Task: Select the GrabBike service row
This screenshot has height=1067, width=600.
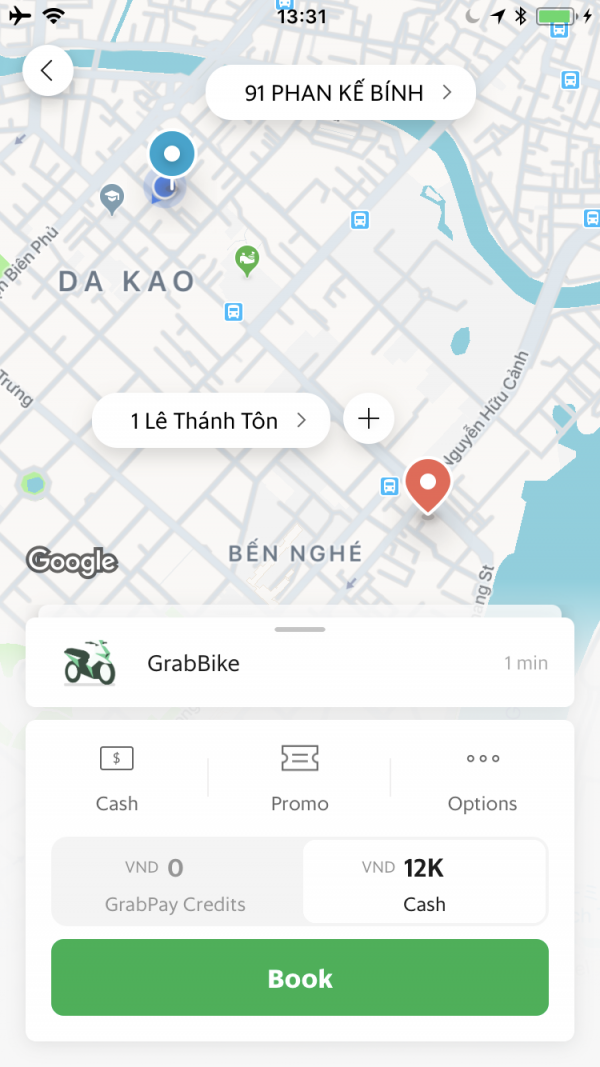Action: pos(300,663)
